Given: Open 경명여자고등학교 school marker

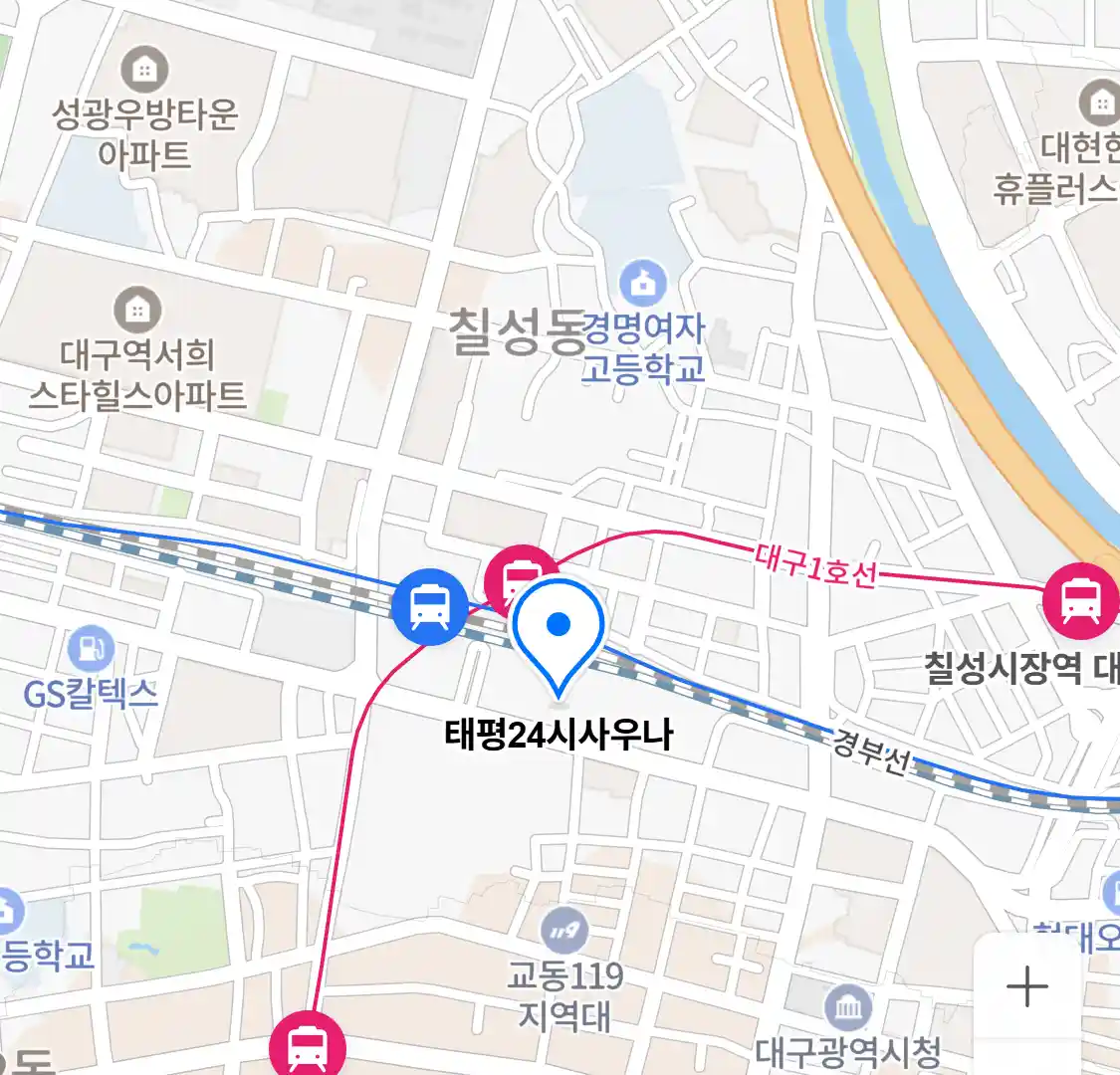Looking at the screenshot, I should 643,284.
